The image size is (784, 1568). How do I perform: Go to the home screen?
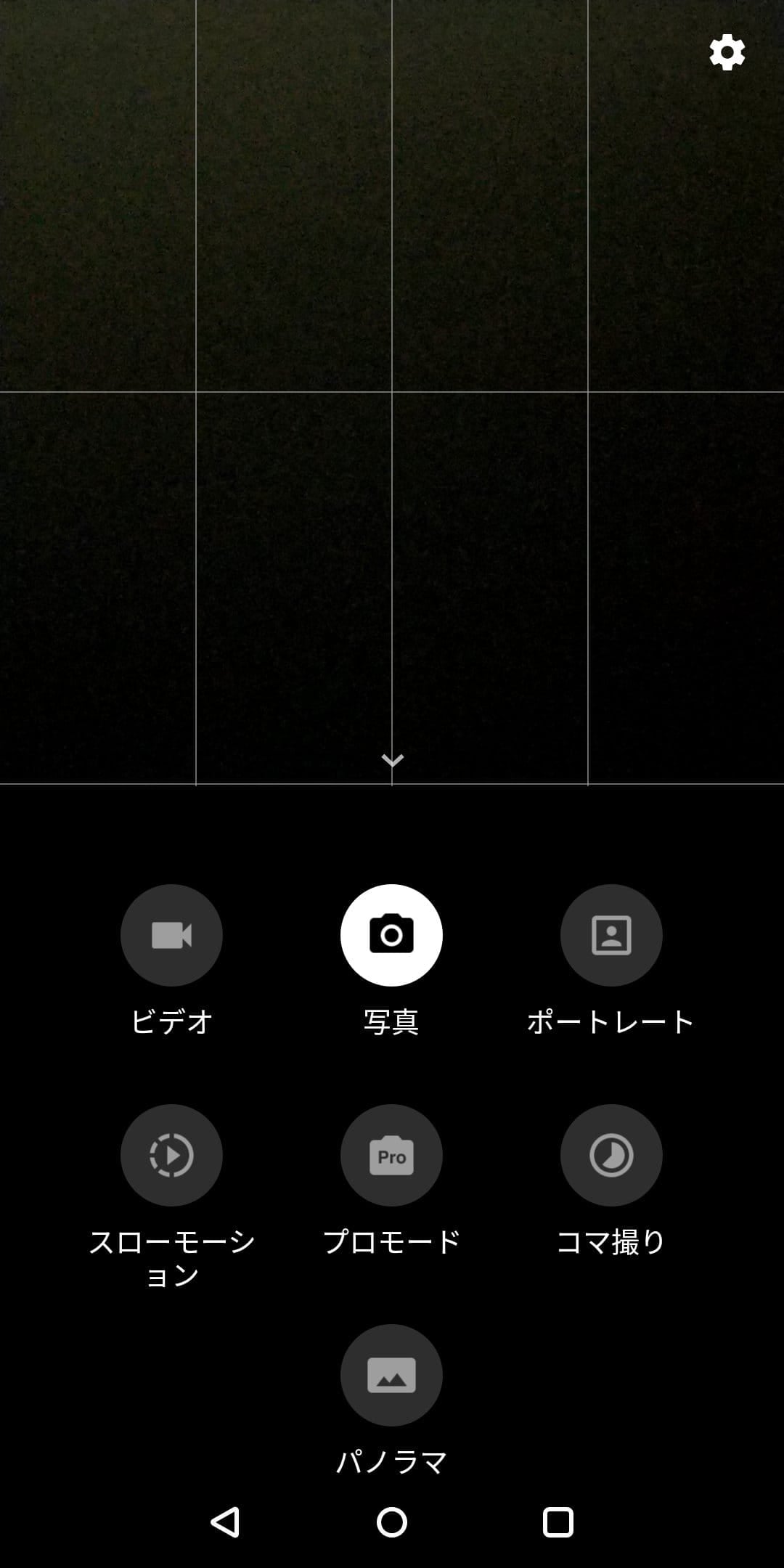point(392,1522)
